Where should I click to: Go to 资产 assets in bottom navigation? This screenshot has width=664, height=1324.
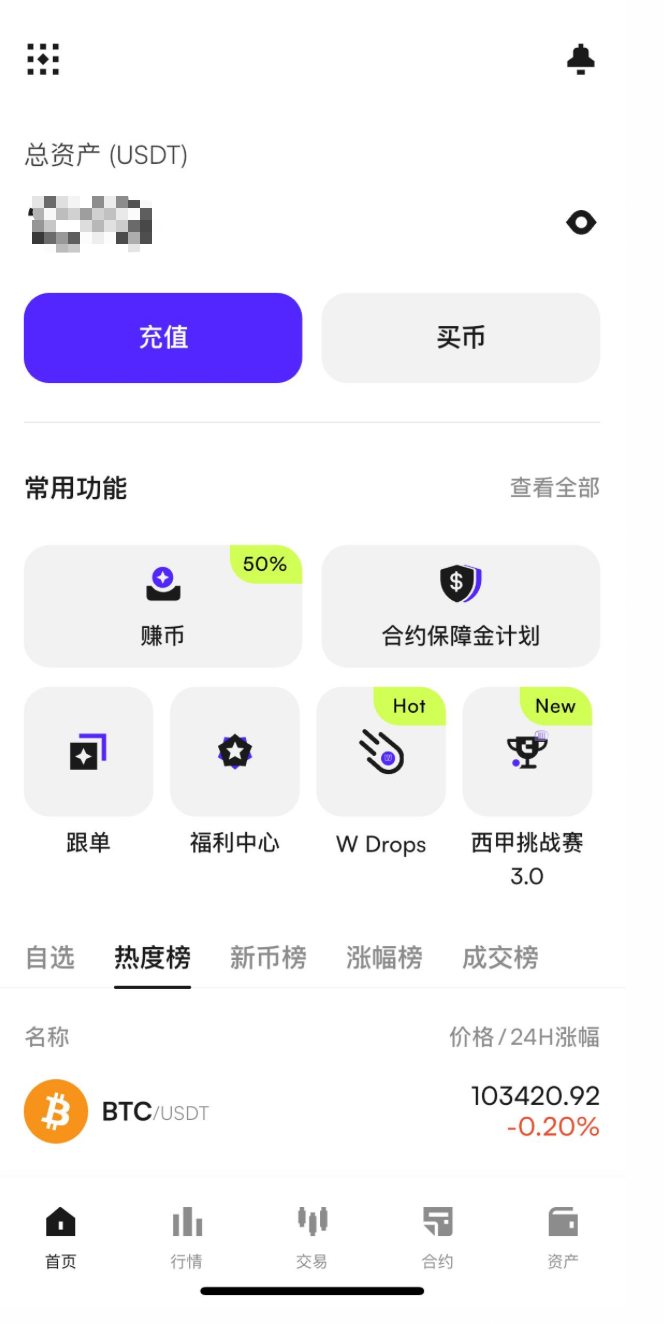coord(563,1238)
